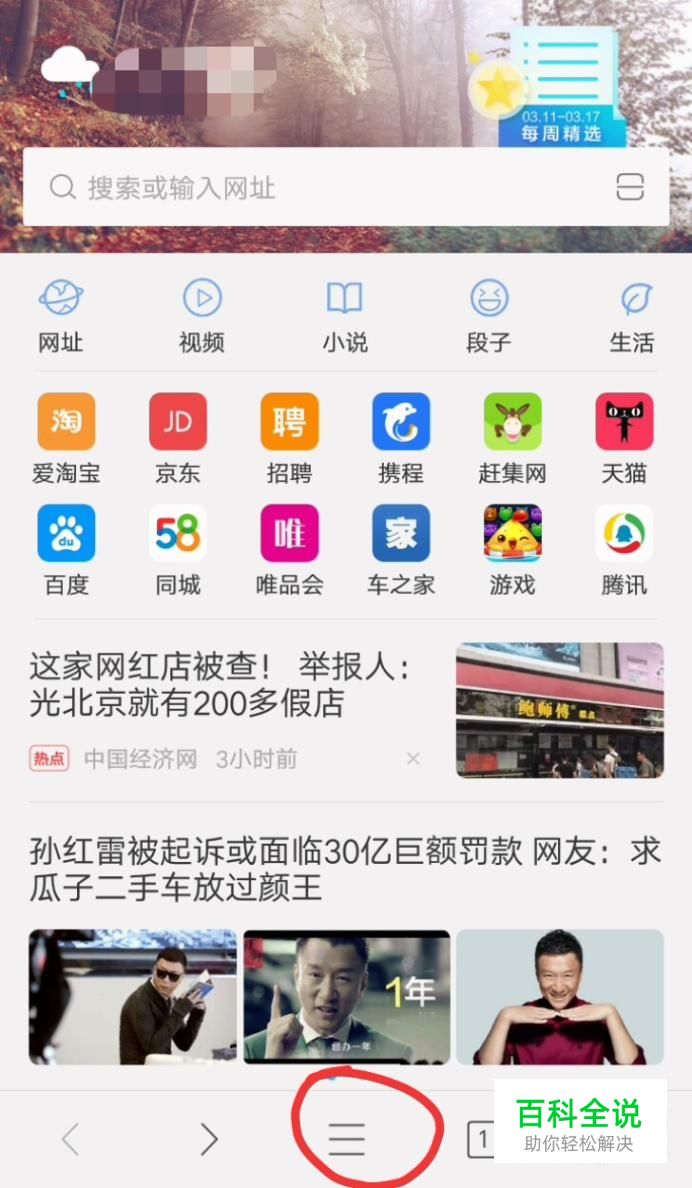Open the scan icon in search bar
The width and height of the screenshot is (692, 1188).
point(630,188)
